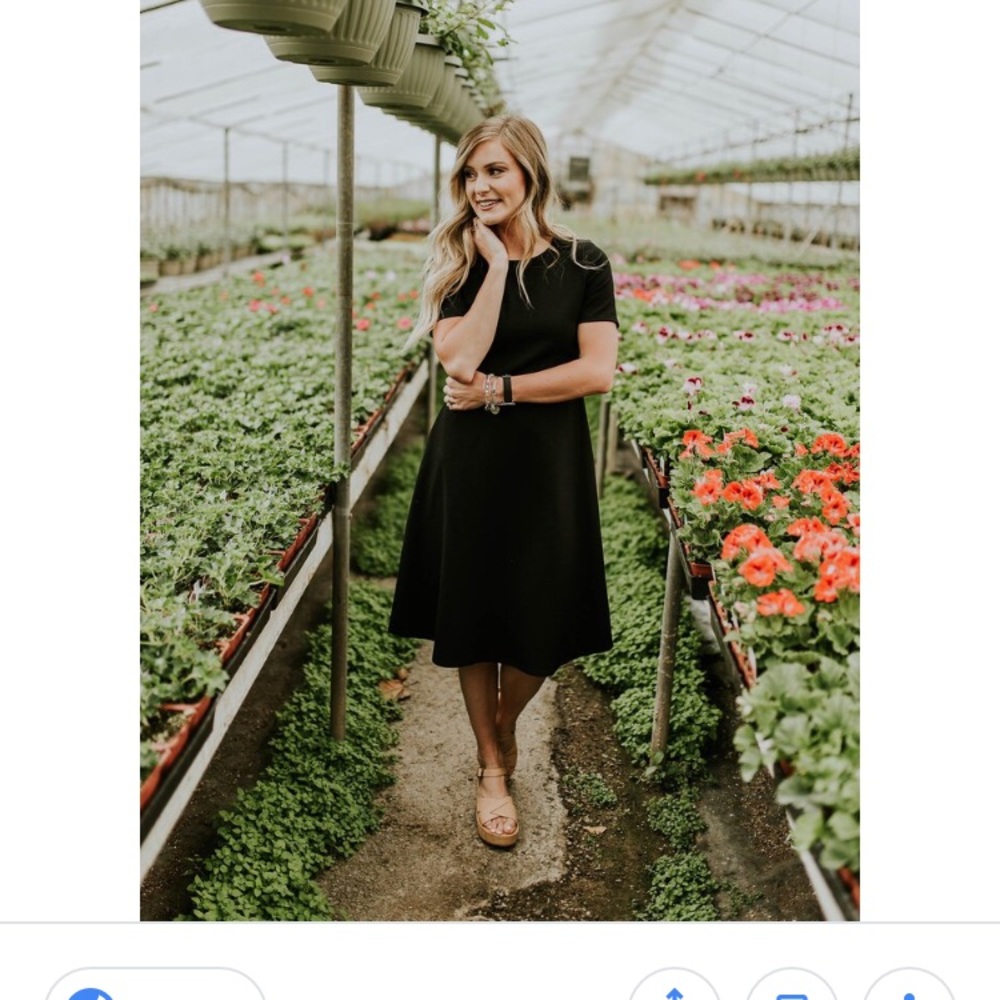Image resolution: width=1000 pixels, height=1000 pixels.
Task: Share this image
Action: 674,991
